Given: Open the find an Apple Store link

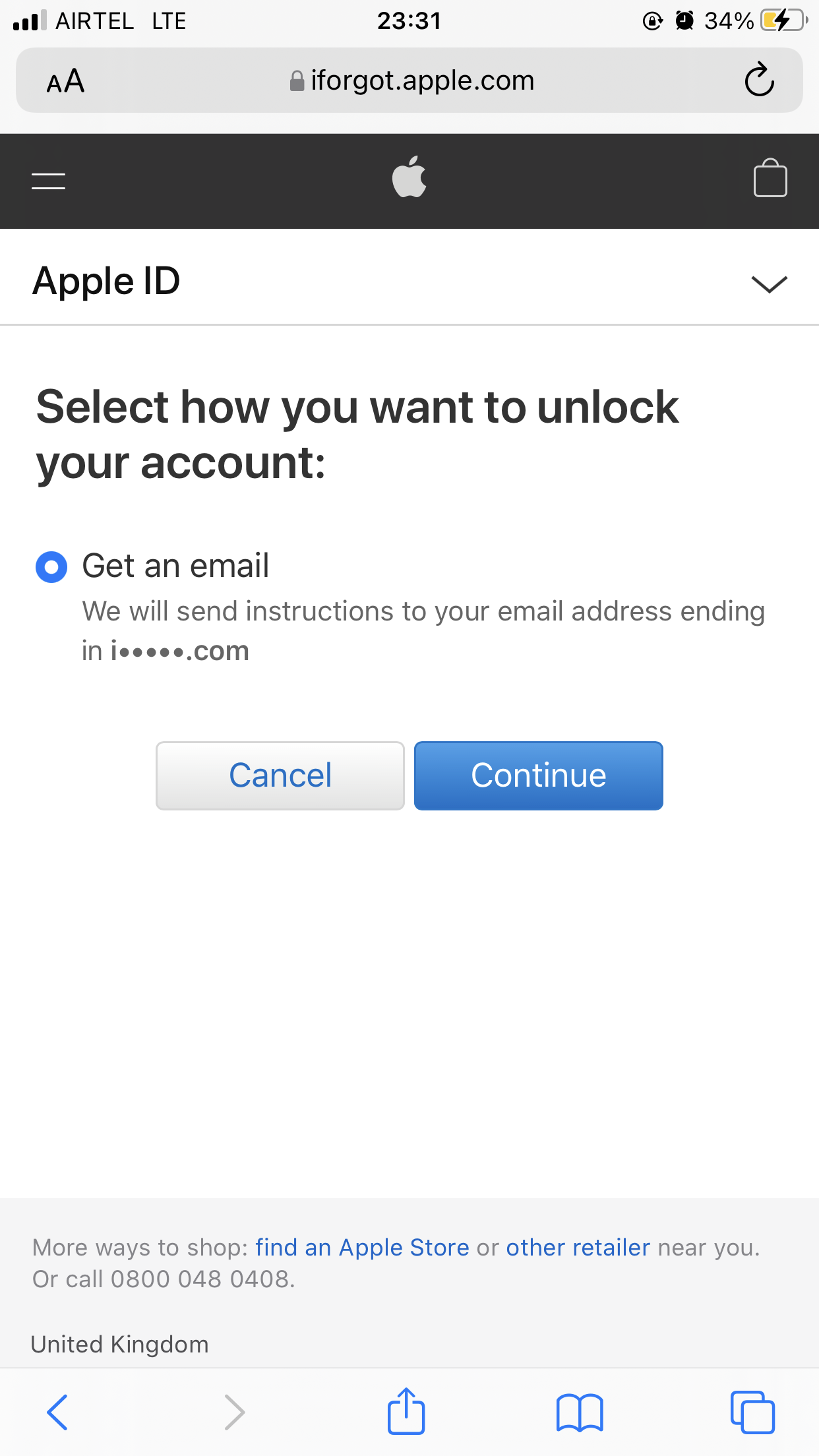Looking at the screenshot, I should pyautogui.click(x=362, y=1248).
